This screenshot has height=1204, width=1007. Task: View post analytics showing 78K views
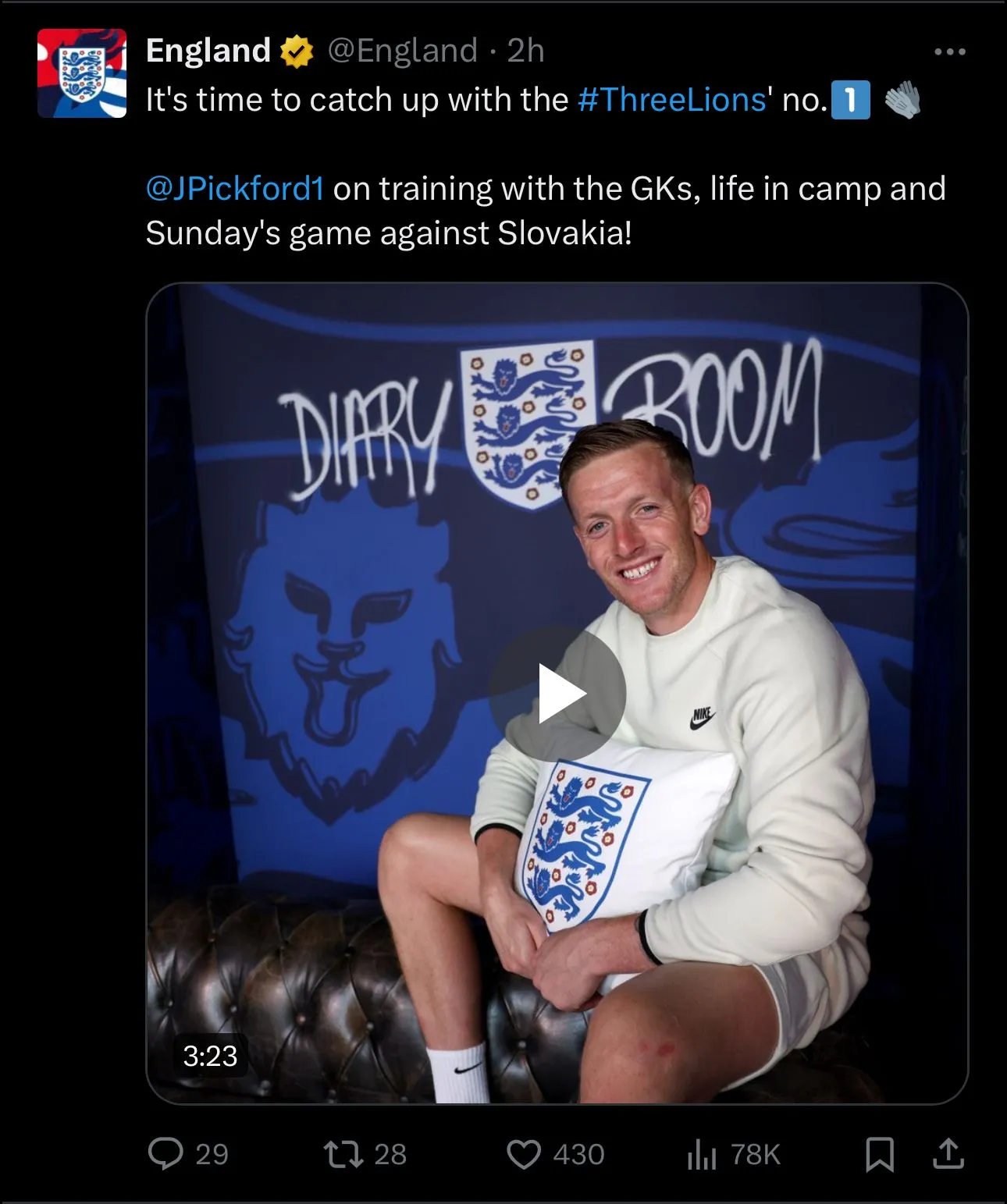pyautogui.click(x=702, y=1154)
